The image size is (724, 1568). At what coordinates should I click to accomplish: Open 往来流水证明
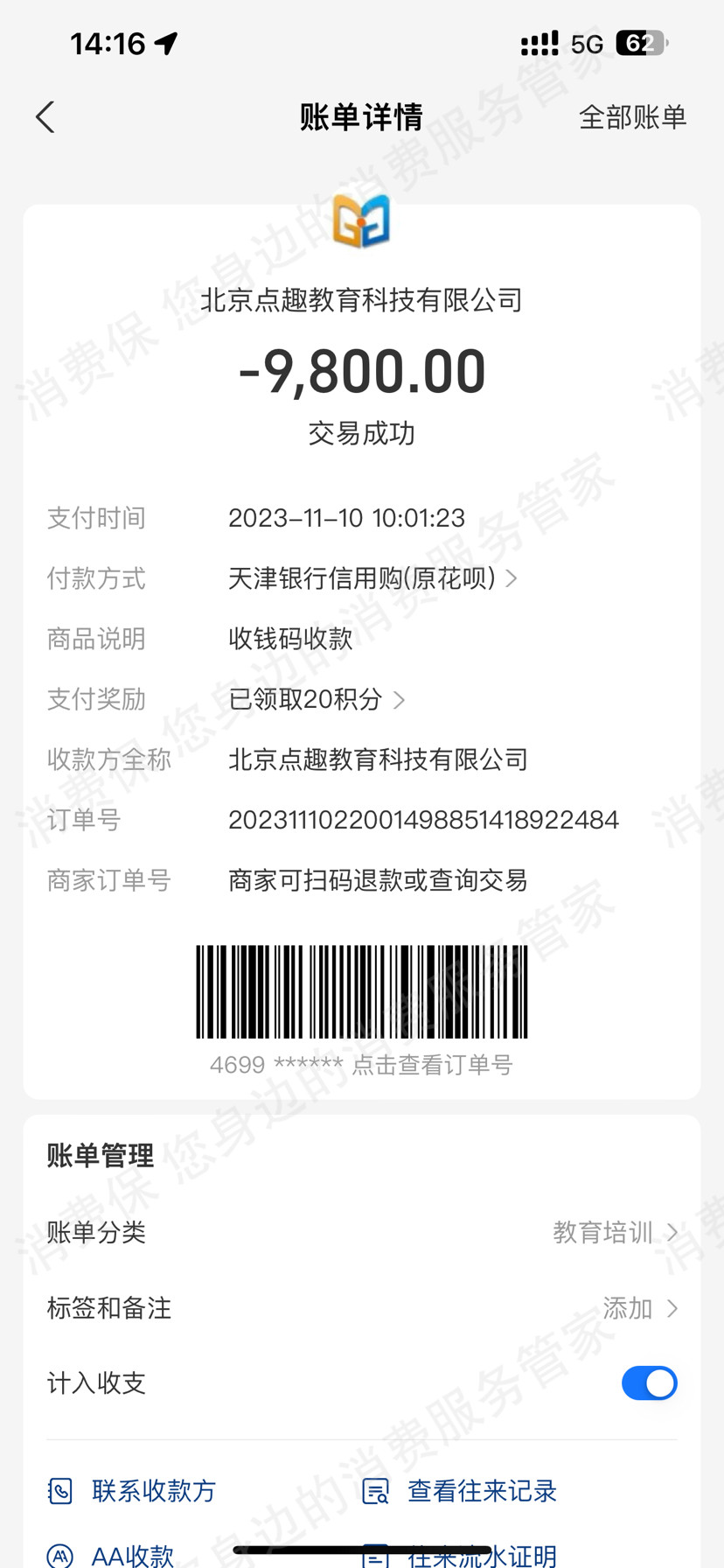pos(461,1556)
